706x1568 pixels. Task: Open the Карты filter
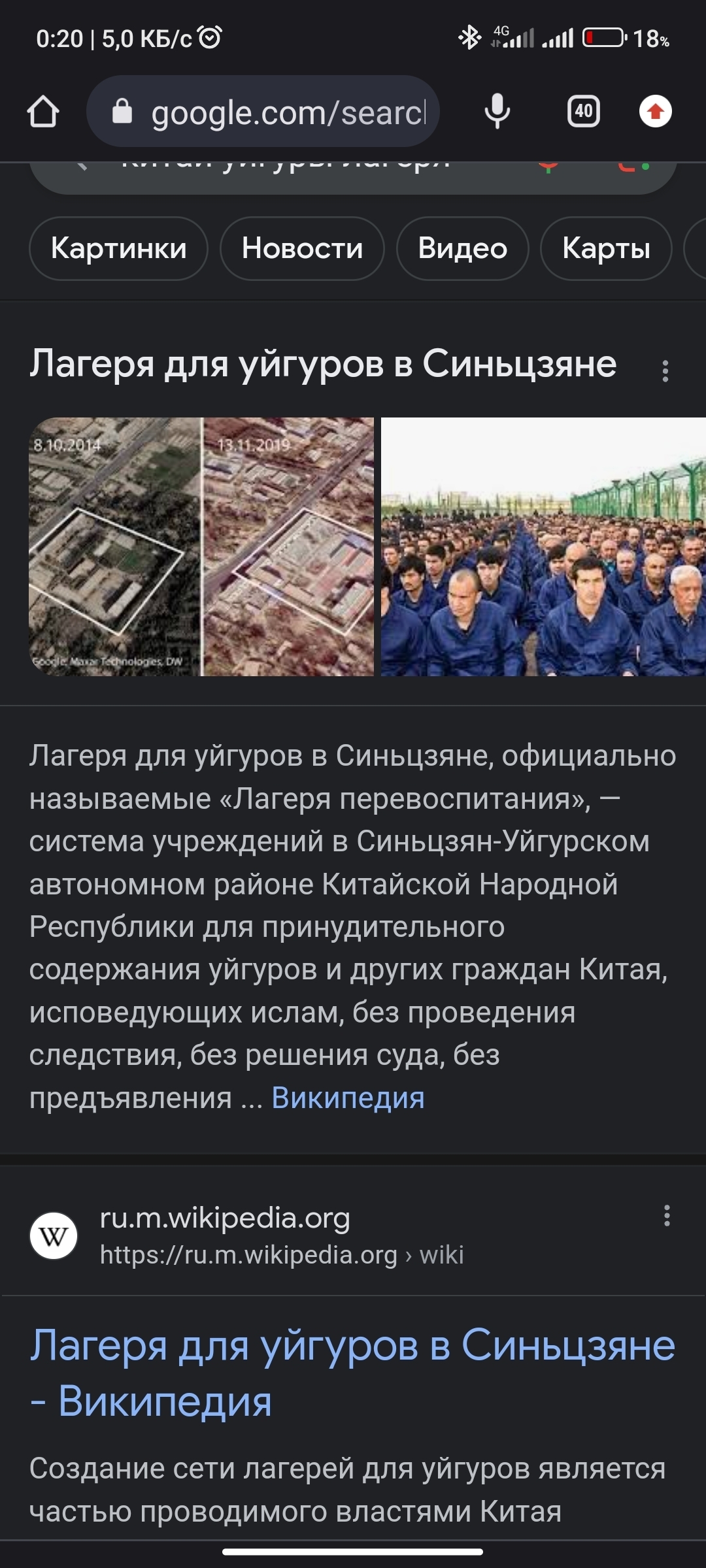tap(605, 249)
